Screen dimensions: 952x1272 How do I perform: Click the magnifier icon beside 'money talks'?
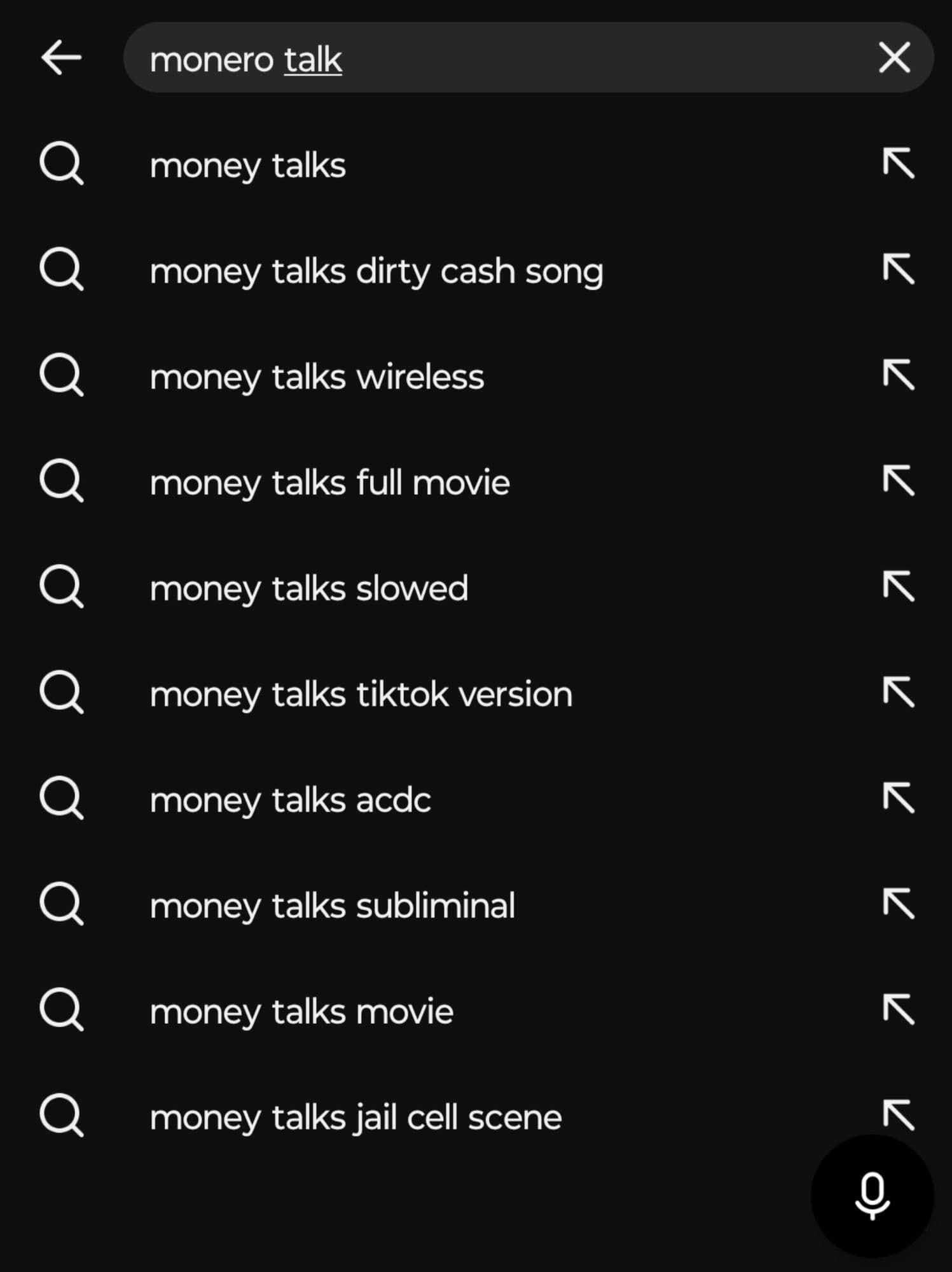(60, 165)
